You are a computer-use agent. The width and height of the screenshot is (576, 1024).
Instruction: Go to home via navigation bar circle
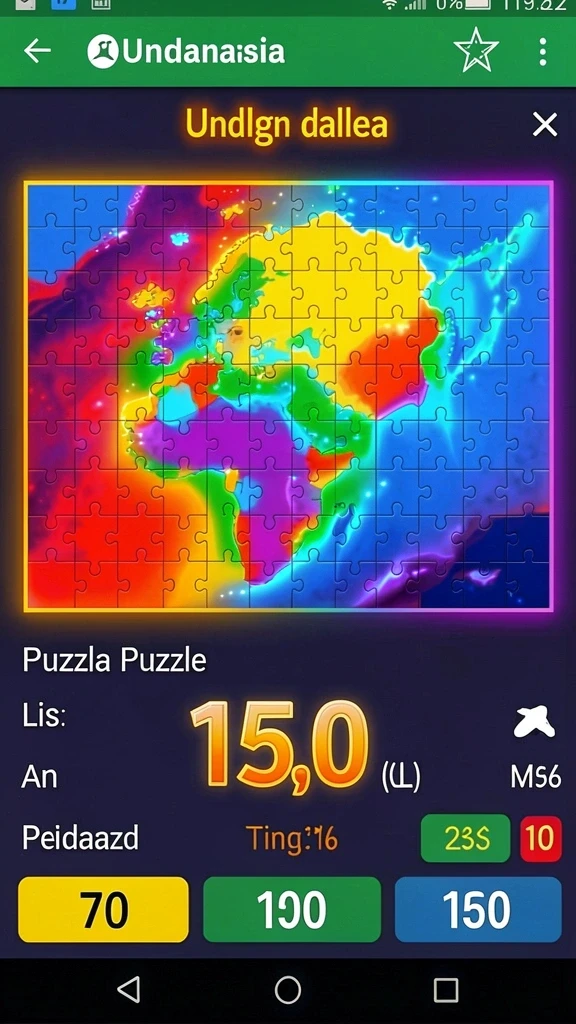[x=287, y=990]
